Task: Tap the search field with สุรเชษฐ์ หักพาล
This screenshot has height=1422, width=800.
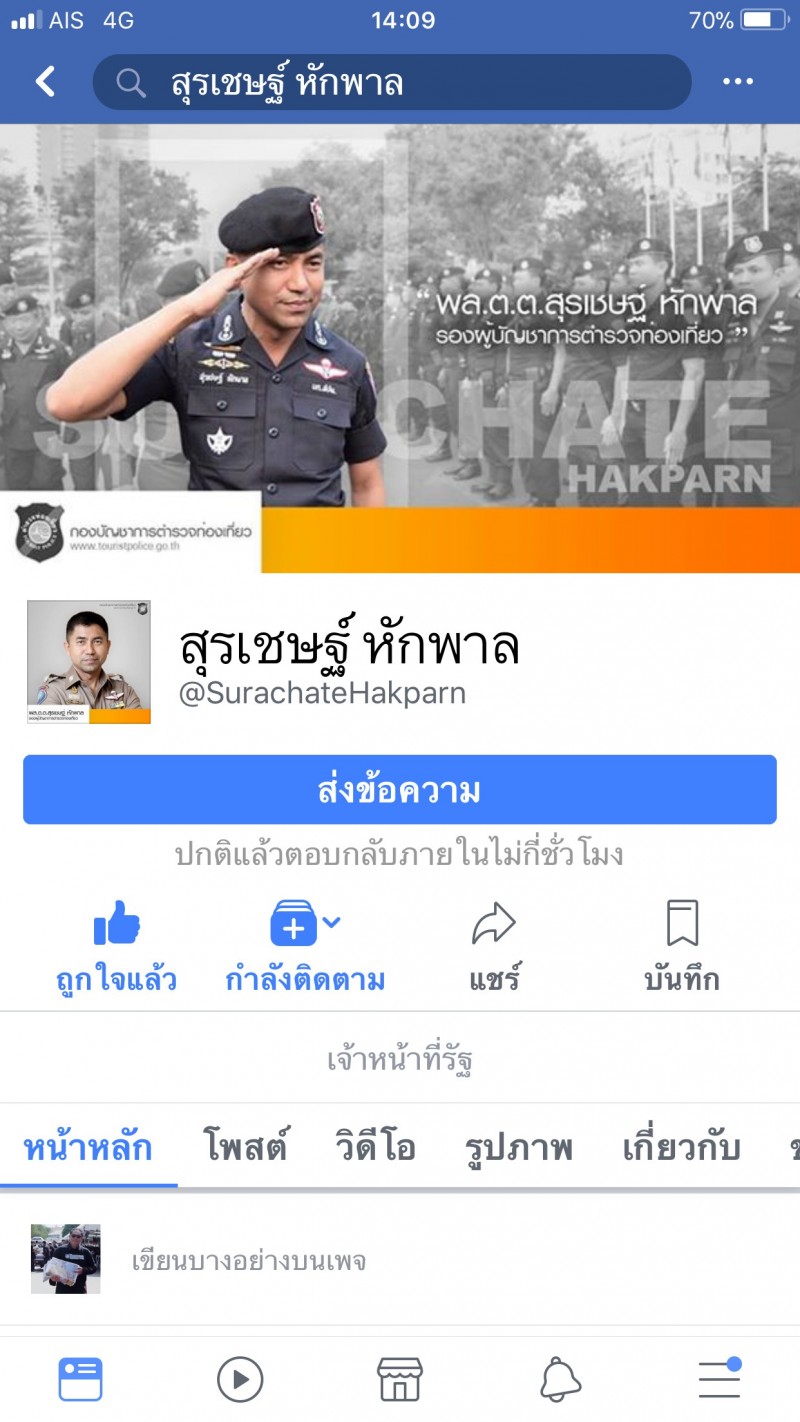Action: (392, 82)
